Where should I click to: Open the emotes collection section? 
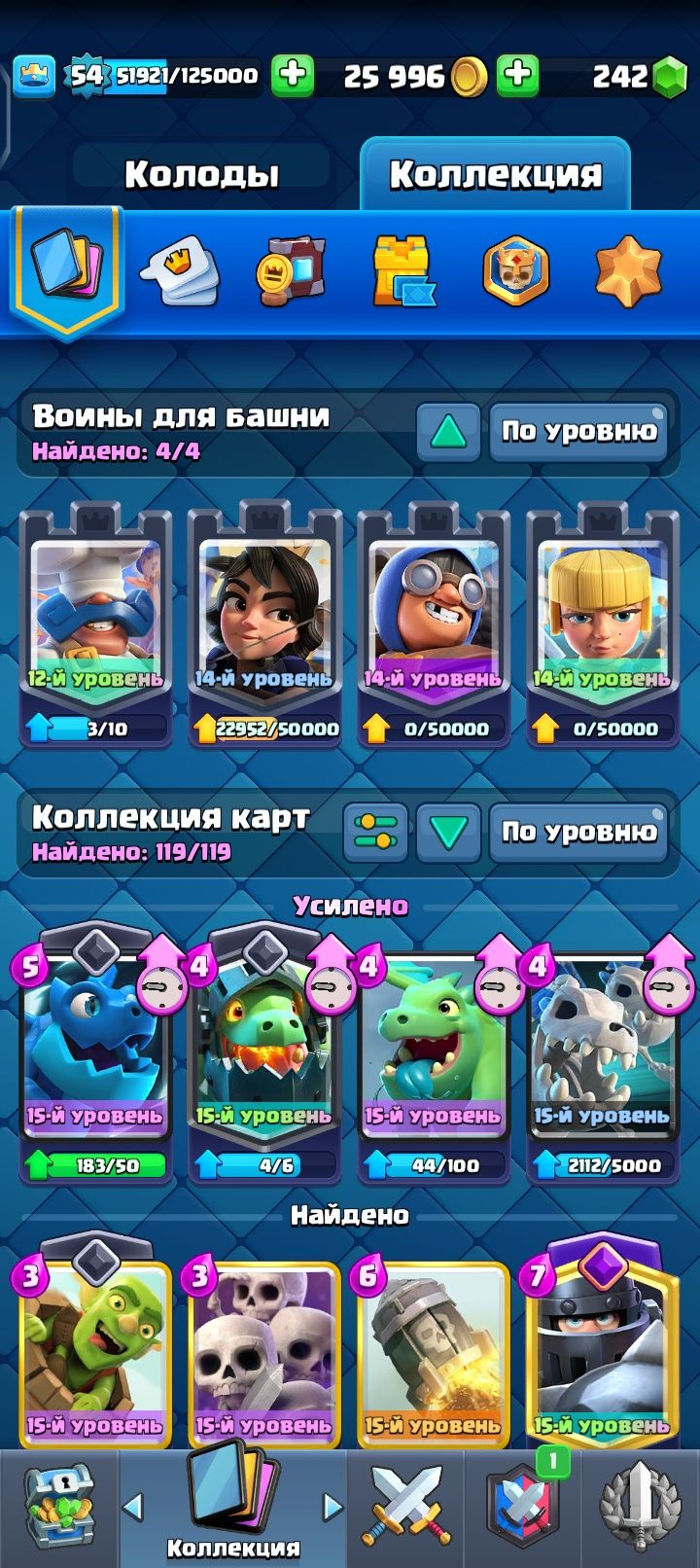[180, 271]
